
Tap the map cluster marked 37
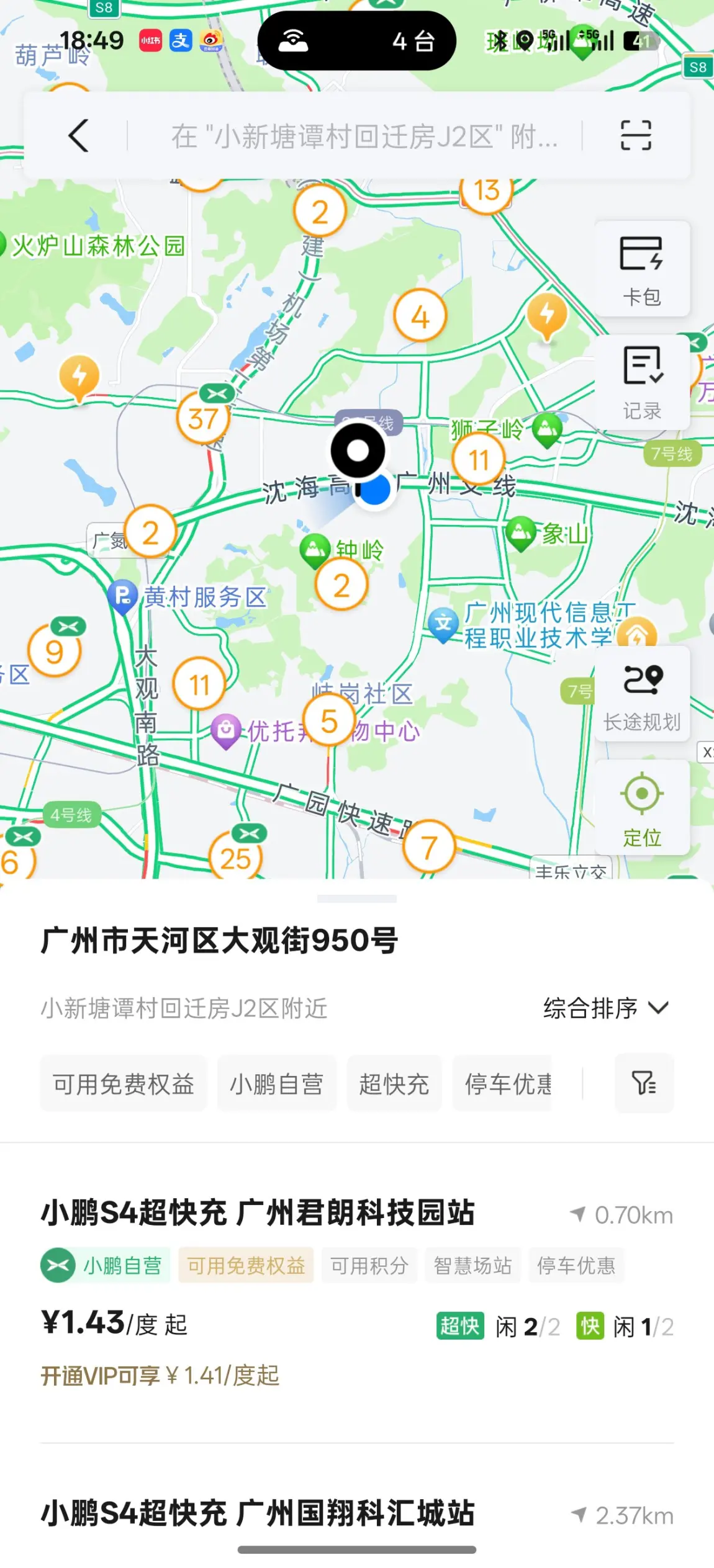pos(203,419)
